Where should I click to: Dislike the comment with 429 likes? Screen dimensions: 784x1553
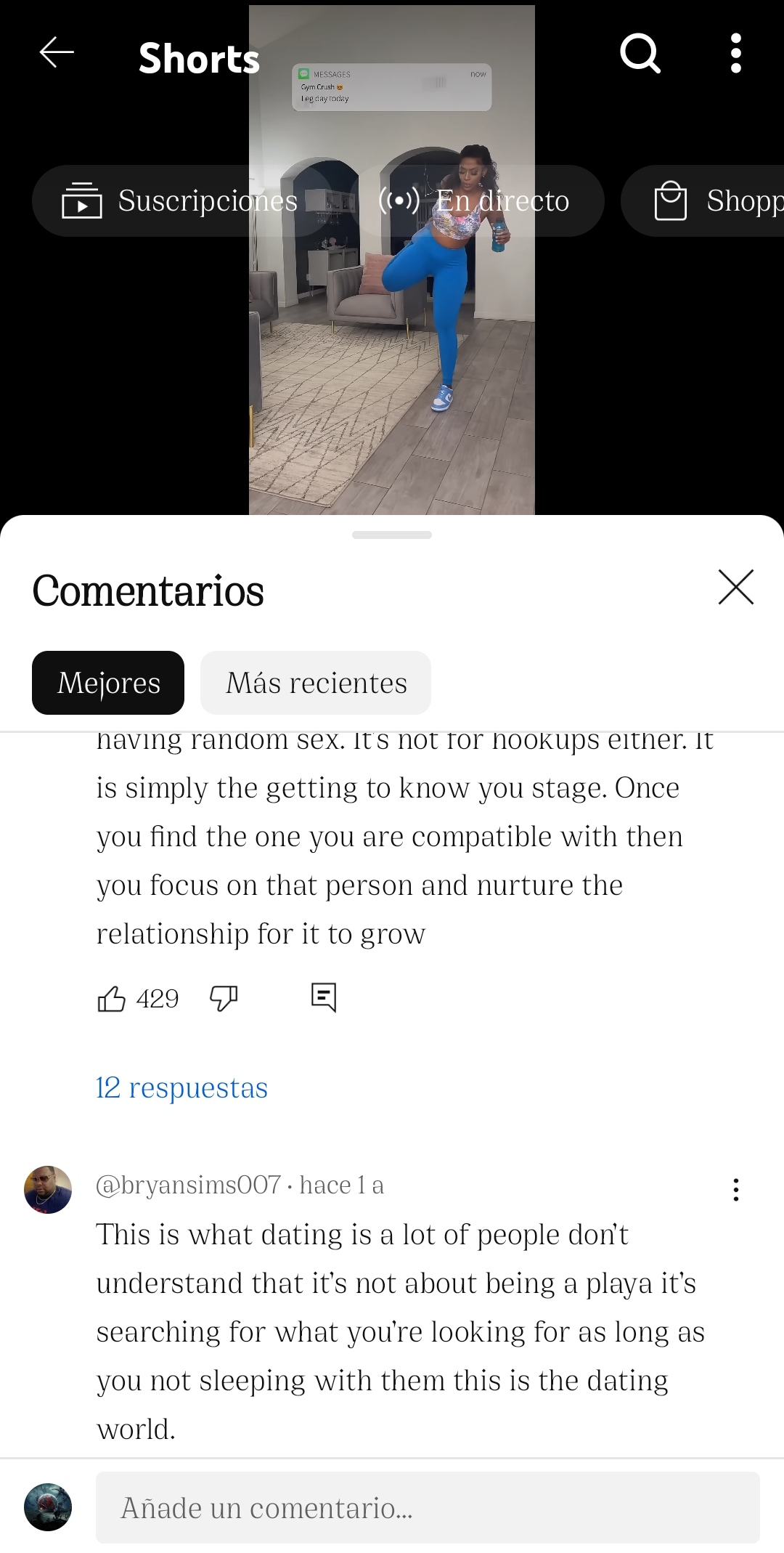pyautogui.click(x=224, y=999)
